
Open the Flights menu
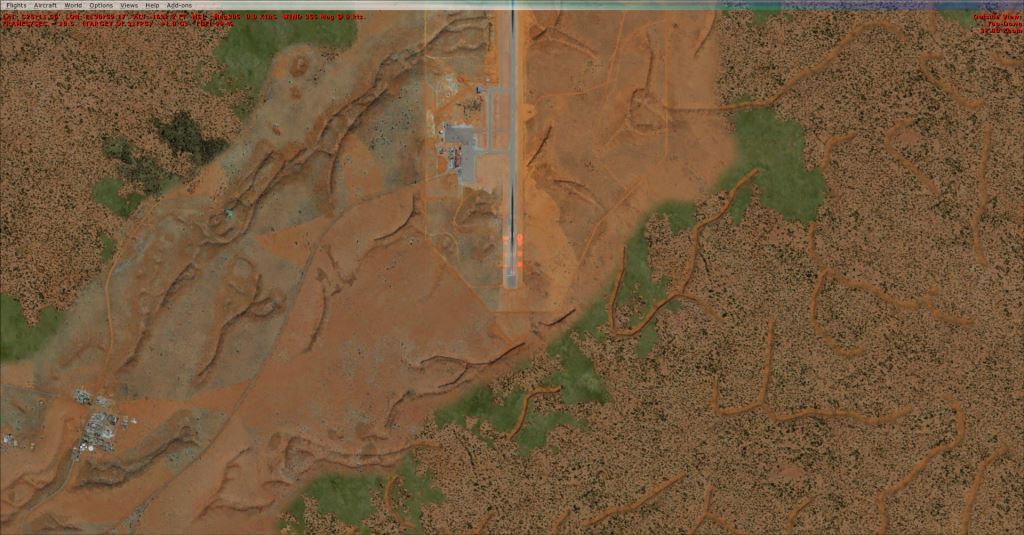click(15, 5)
